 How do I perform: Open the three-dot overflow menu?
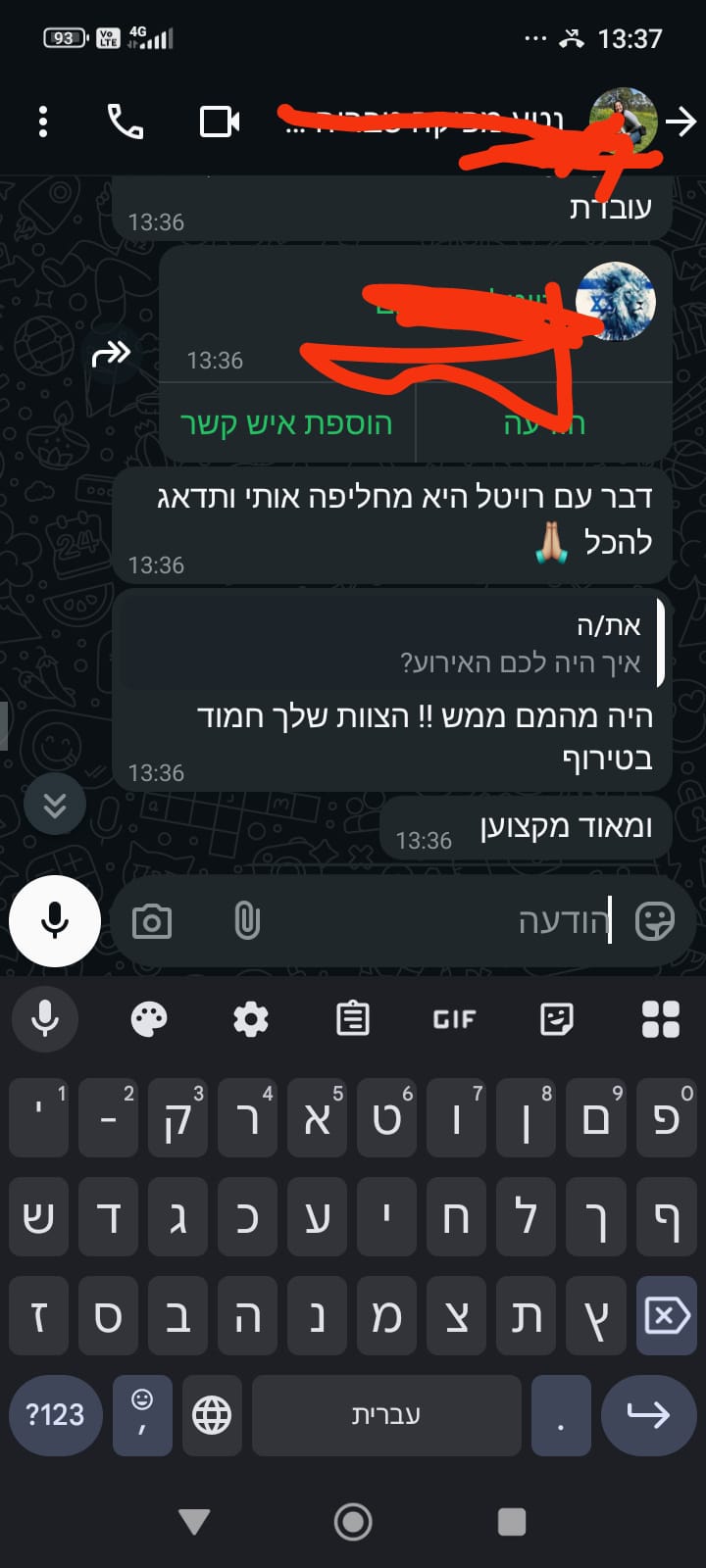(42, 122)
